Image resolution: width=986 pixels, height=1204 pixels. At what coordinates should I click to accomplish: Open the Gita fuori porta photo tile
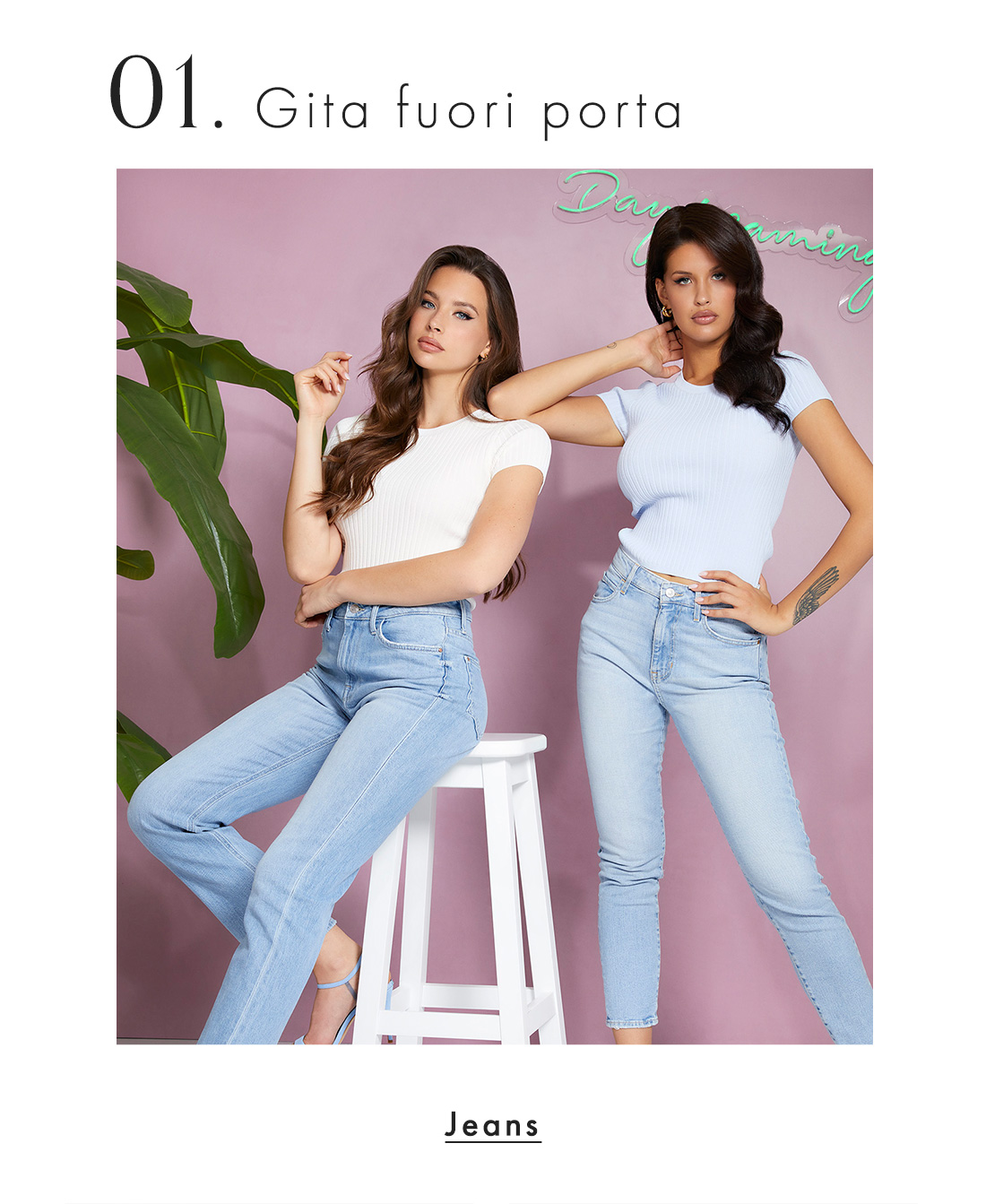[494, 606]
